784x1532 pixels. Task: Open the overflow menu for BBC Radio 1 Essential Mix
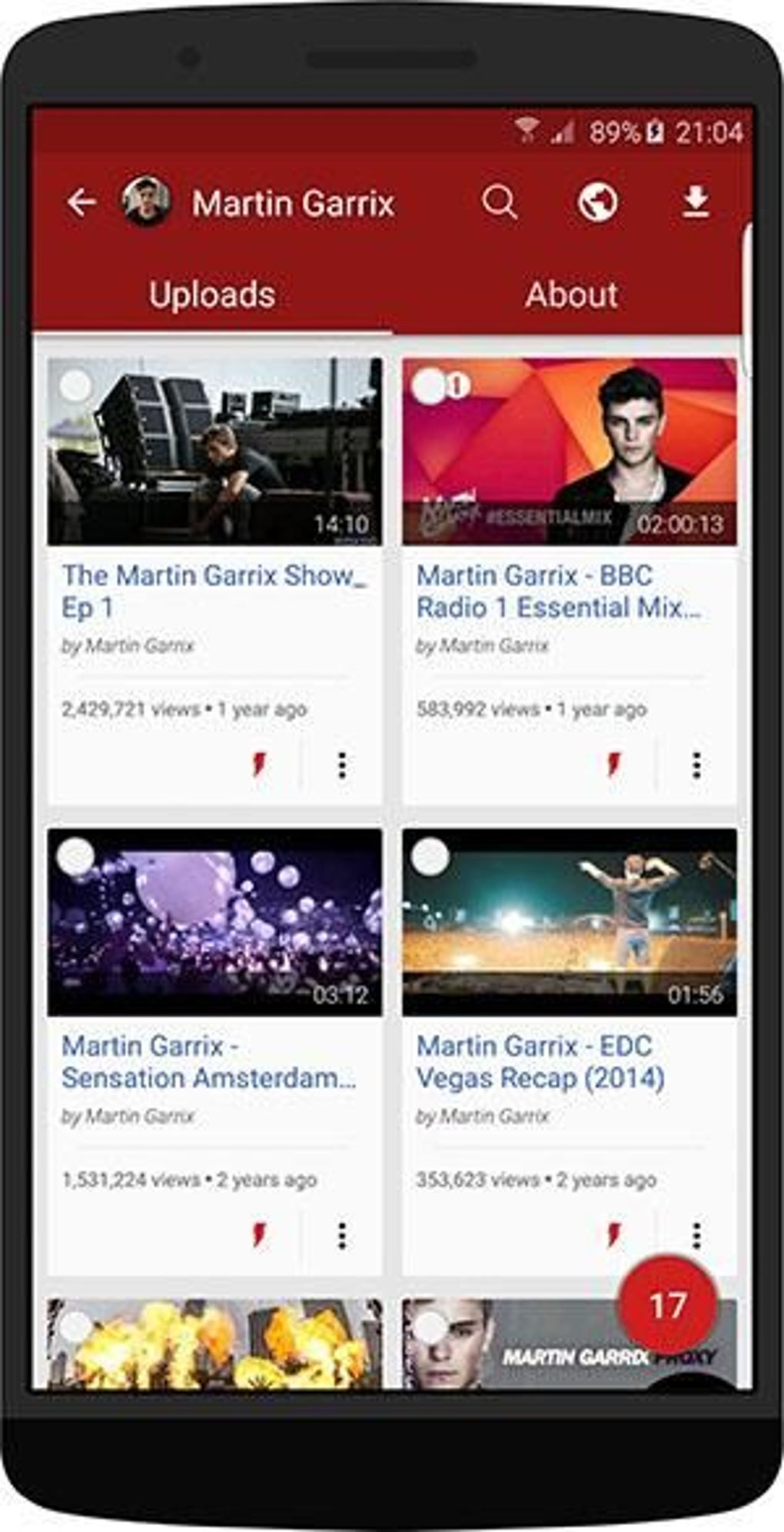point(696,765)
